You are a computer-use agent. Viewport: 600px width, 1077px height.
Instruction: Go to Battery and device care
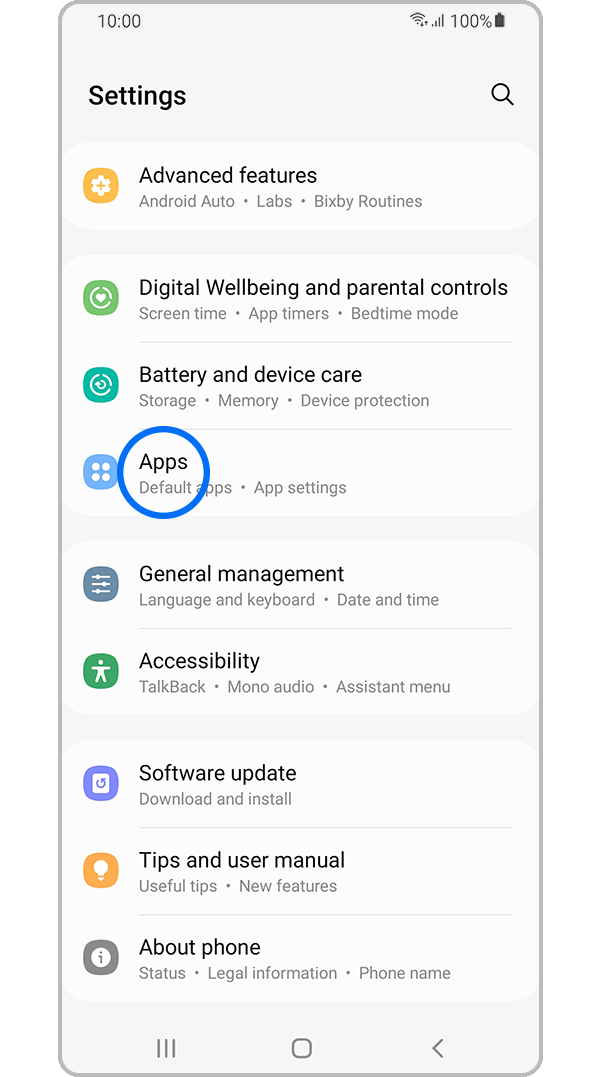click(x=300, y=386)
